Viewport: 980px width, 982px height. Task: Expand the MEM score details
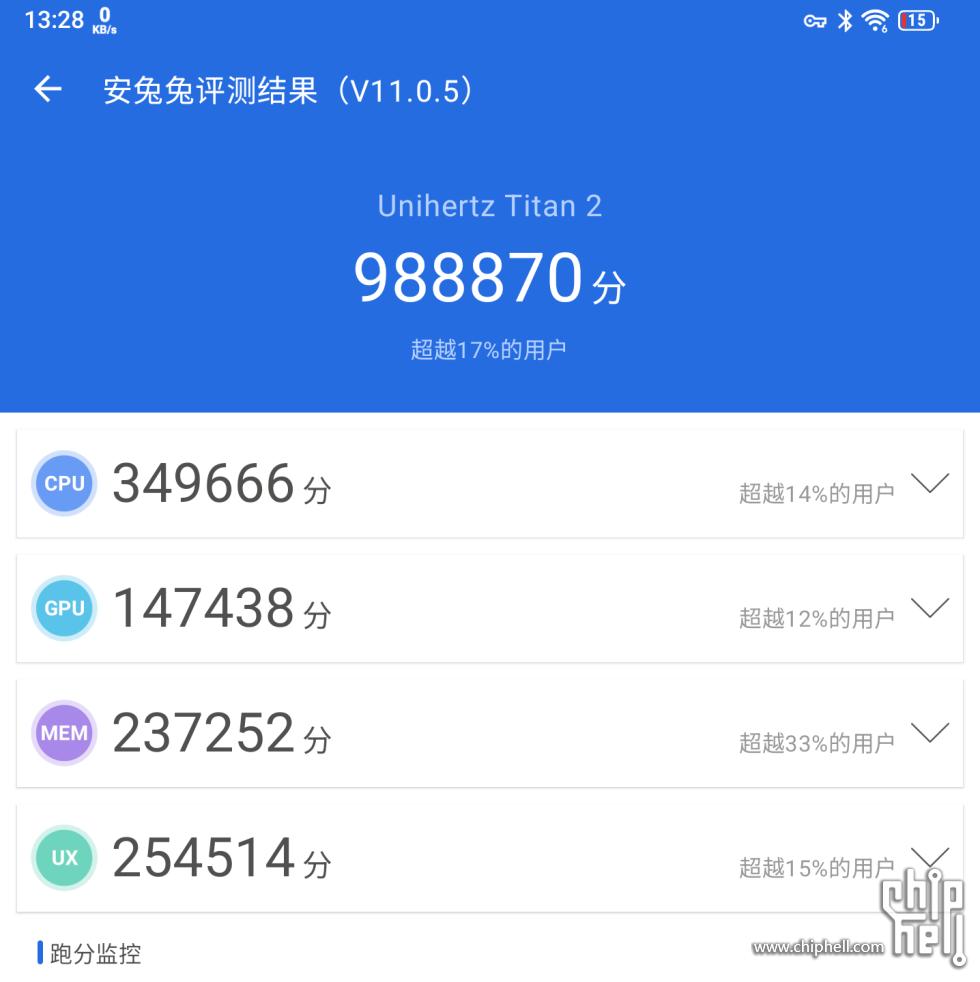(x=931, y=733)
